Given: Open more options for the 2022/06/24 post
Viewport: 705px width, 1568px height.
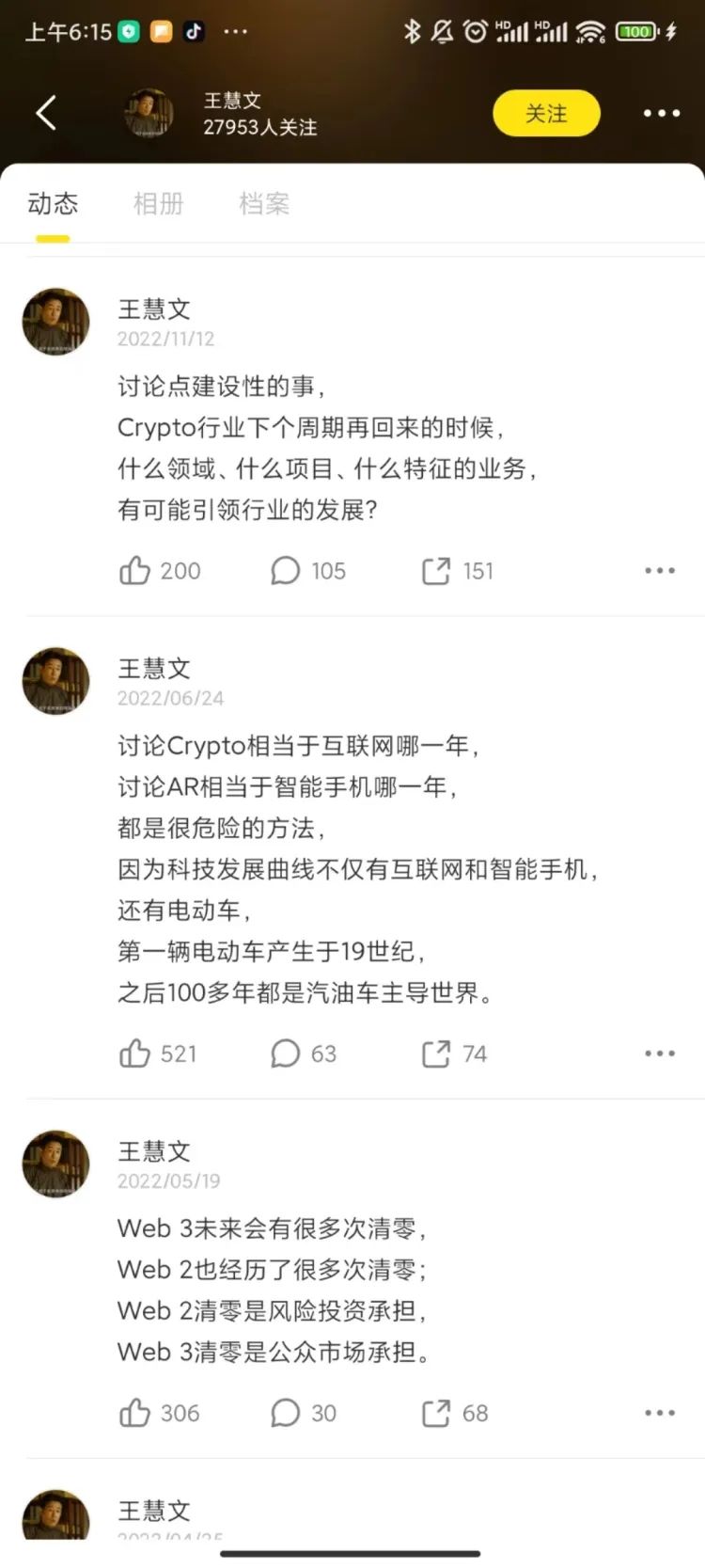Looking at the screenshot, I should pos(660,1053).
